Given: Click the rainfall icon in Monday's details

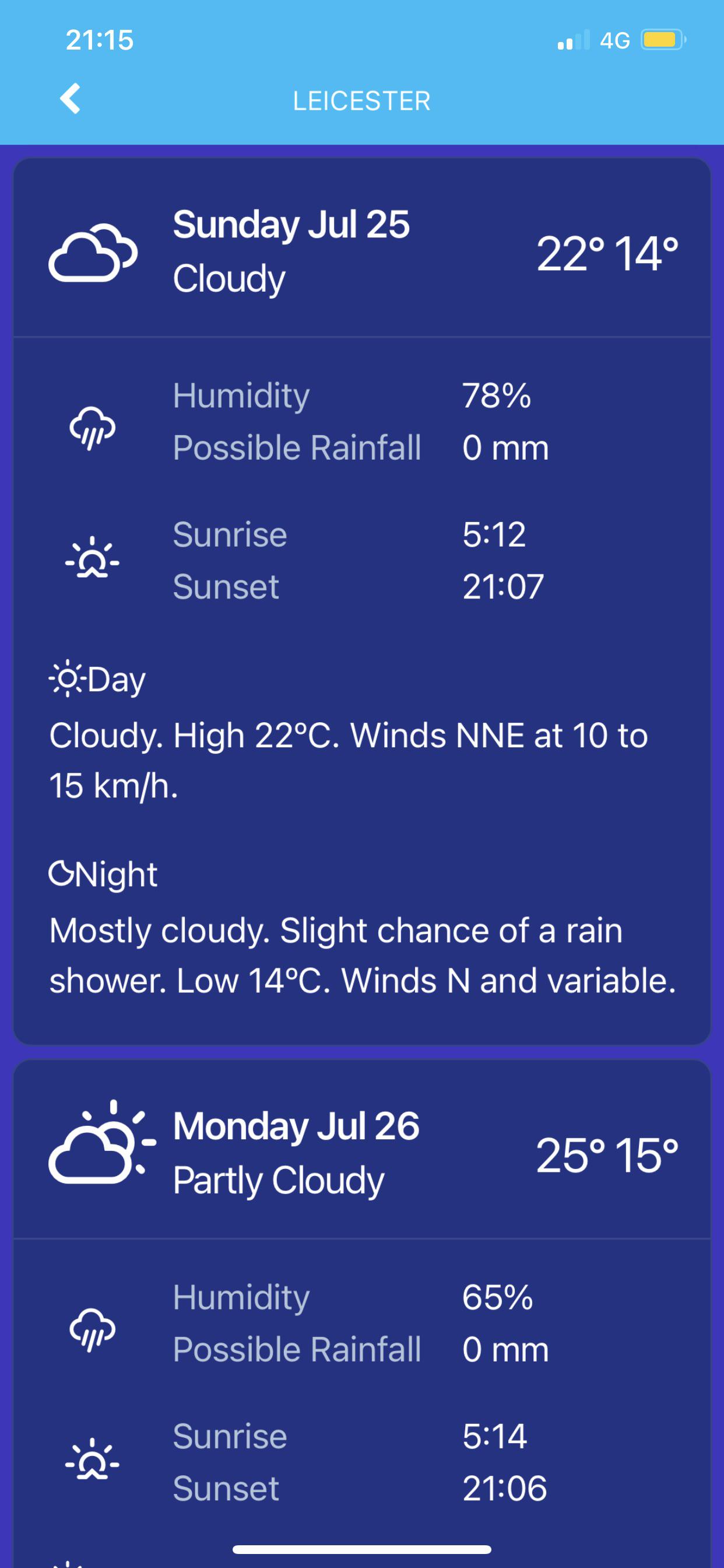Looking at the screenshot, I should (92, 1327).
